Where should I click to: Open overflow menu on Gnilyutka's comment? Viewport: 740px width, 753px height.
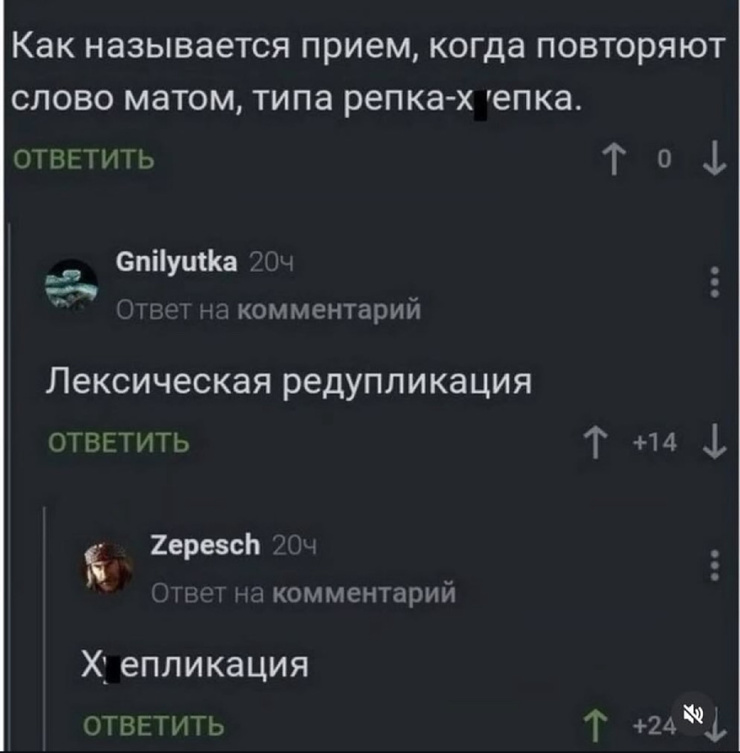pyautogui.click(x=713, y=283)
